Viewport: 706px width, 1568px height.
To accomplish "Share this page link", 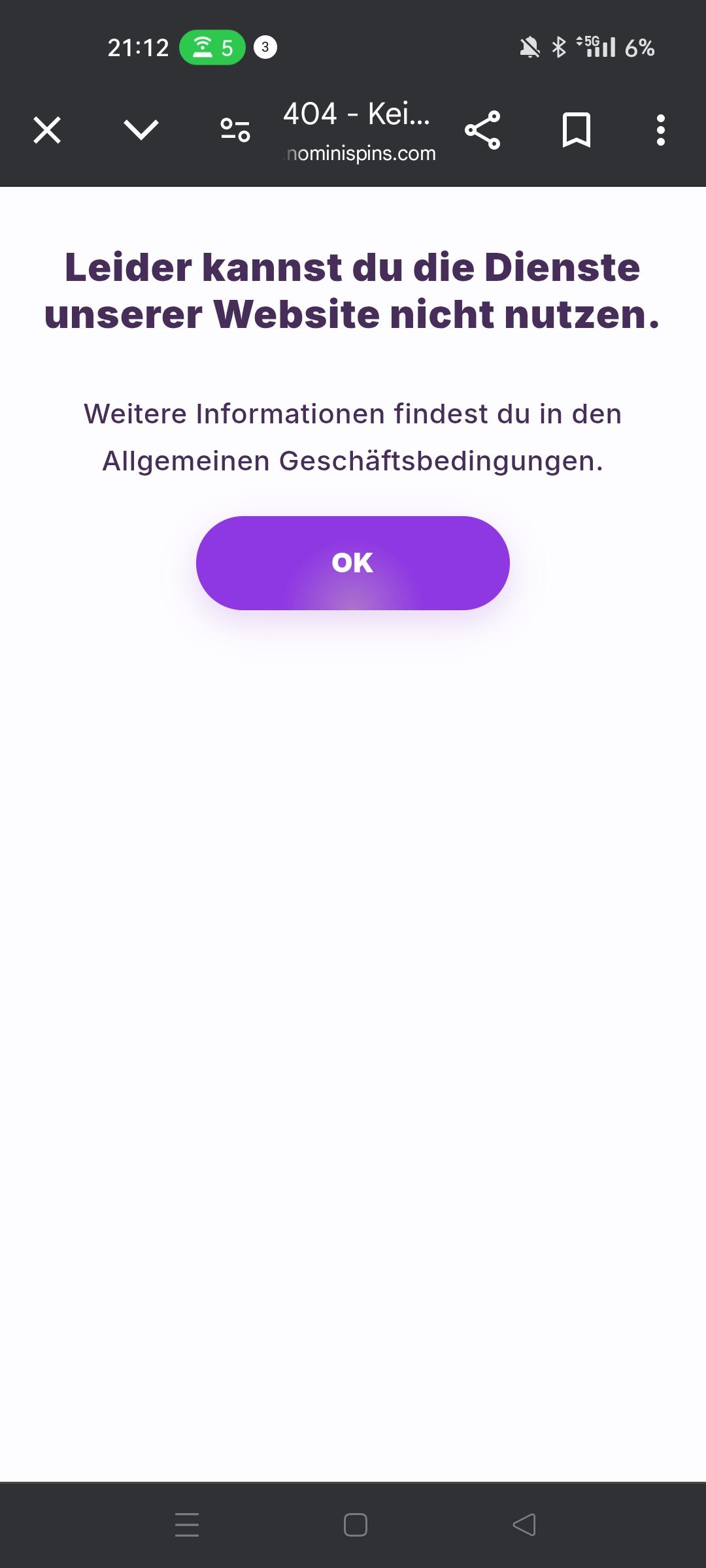I will pos(482,130).
